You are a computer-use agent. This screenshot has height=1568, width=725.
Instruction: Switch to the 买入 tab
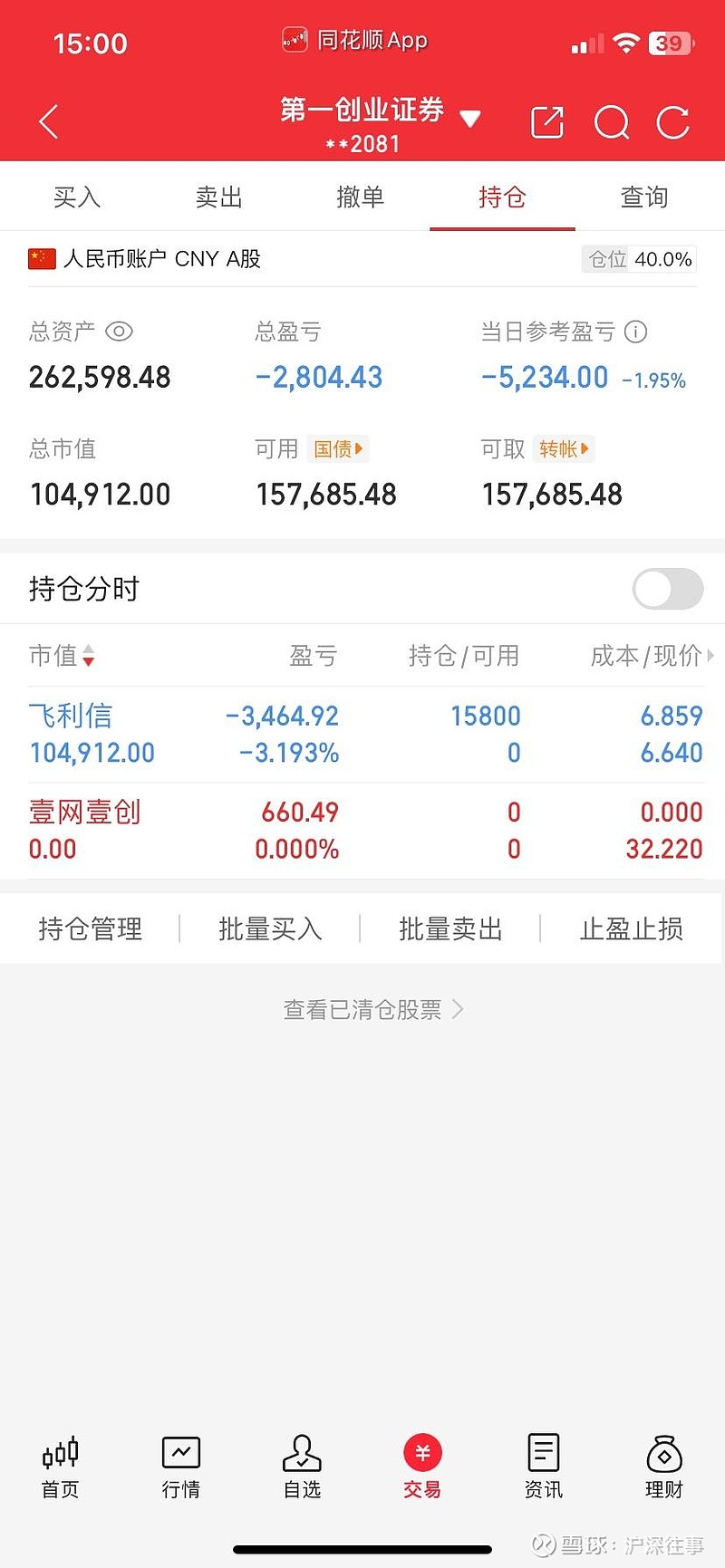[76, 197]
